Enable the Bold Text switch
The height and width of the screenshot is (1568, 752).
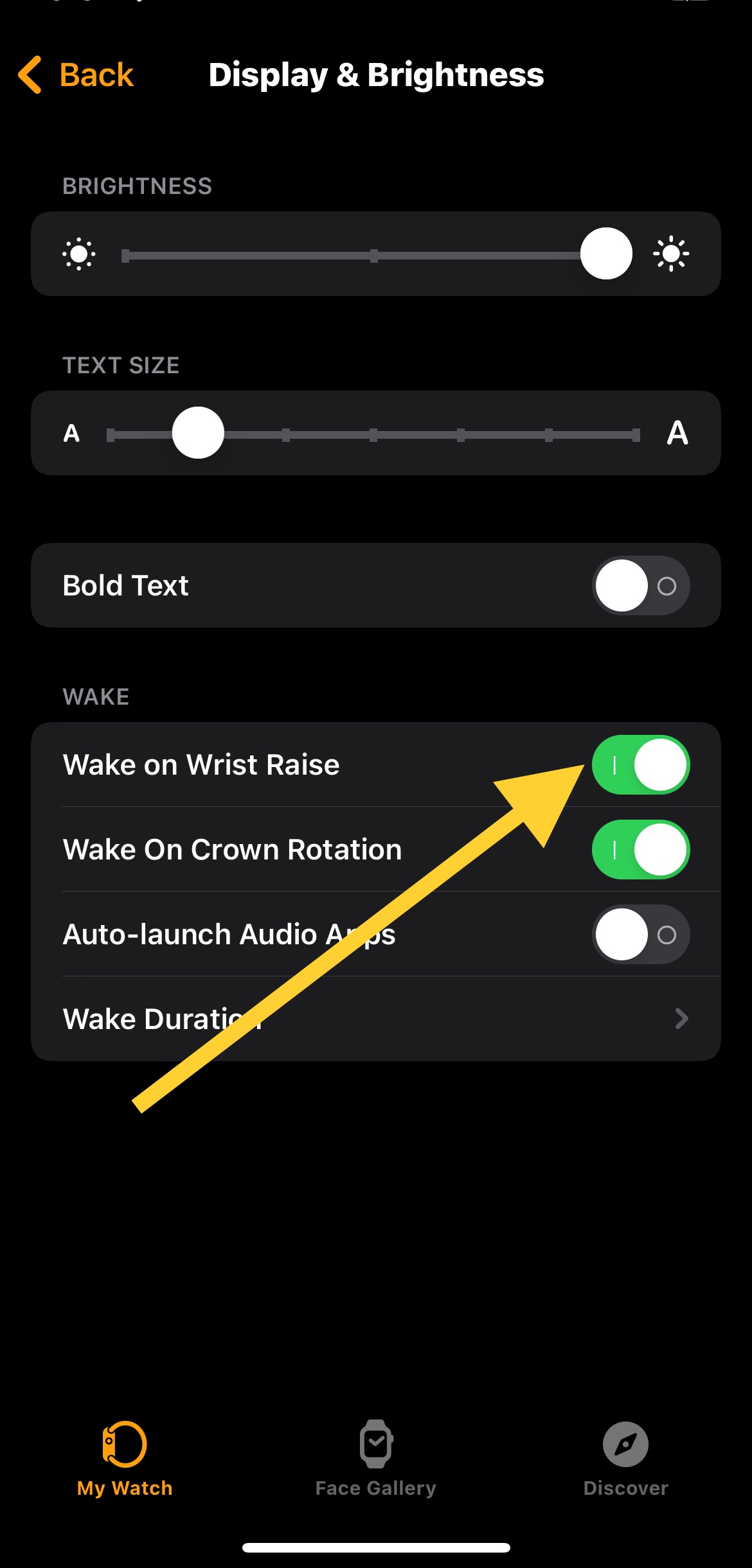coord(641,585)
